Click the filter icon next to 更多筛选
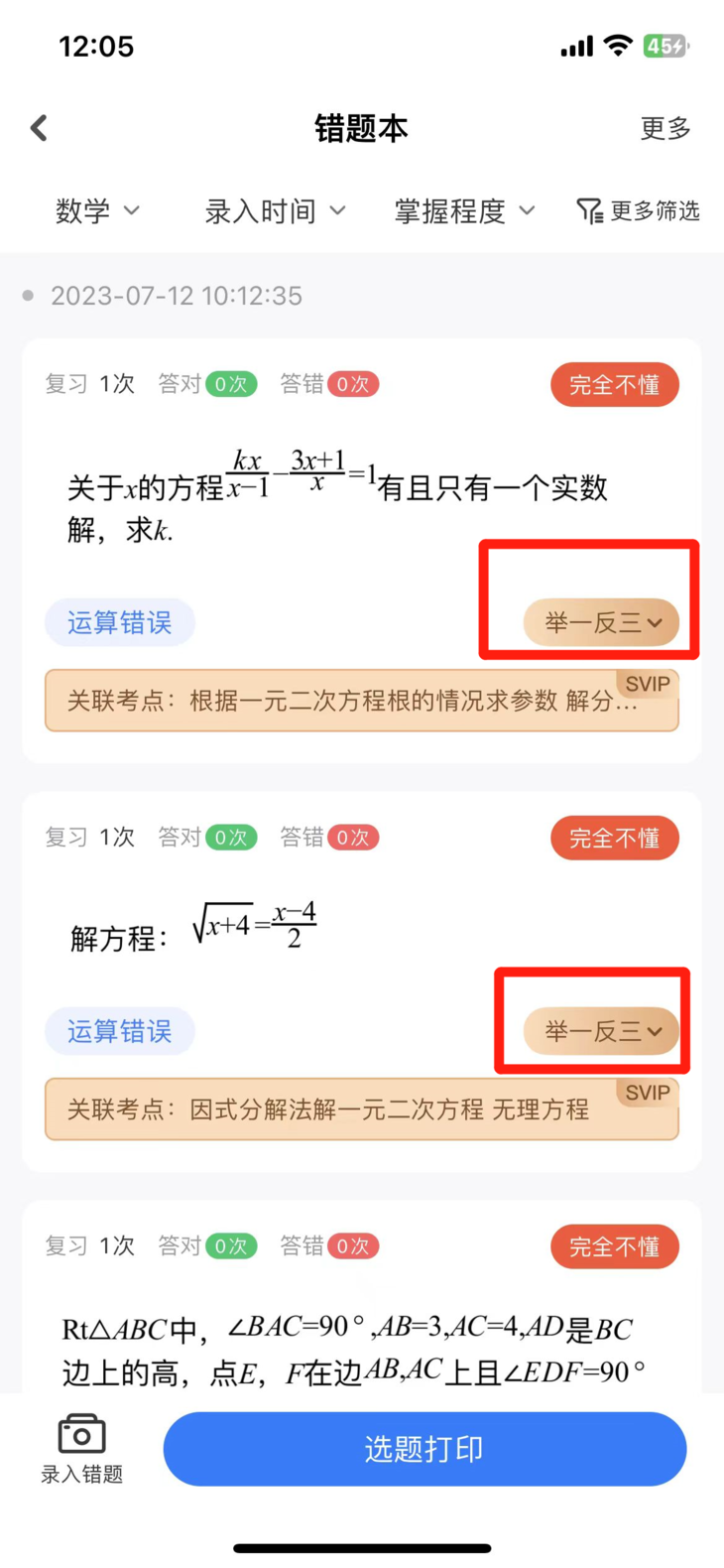The height and width of the screenshot is (1568, 724). coord(589,211)
